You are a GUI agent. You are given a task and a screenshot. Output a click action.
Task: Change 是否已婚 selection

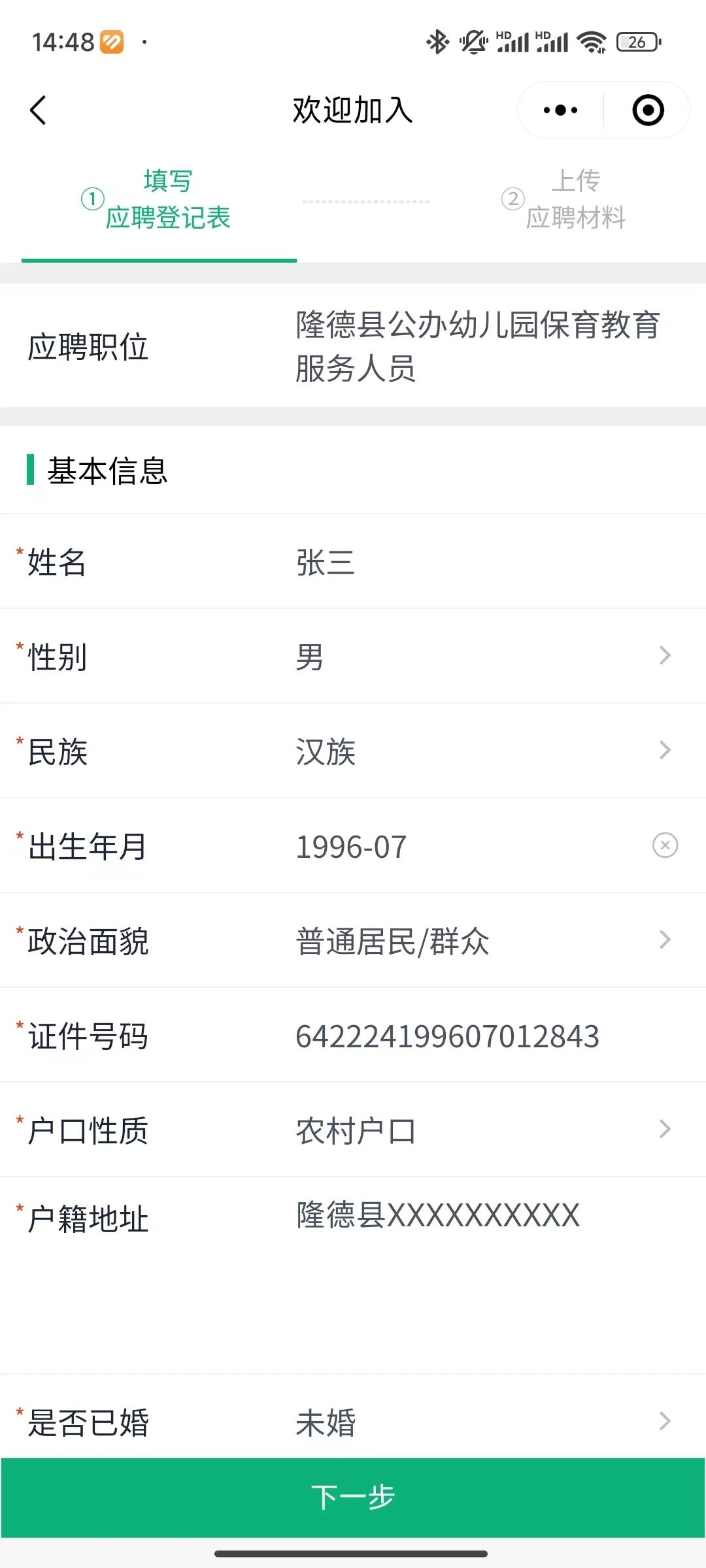[484, 1422]
